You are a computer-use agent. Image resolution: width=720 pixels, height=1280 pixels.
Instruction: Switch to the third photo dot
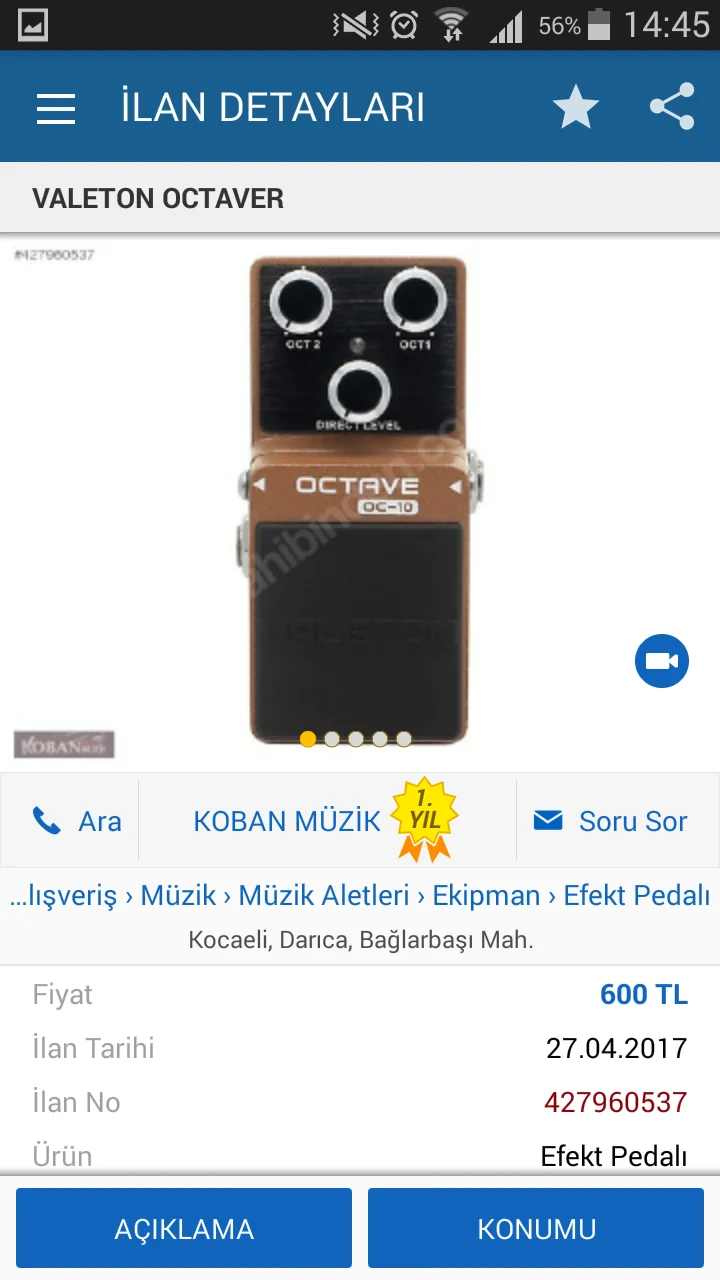(355, 740)
